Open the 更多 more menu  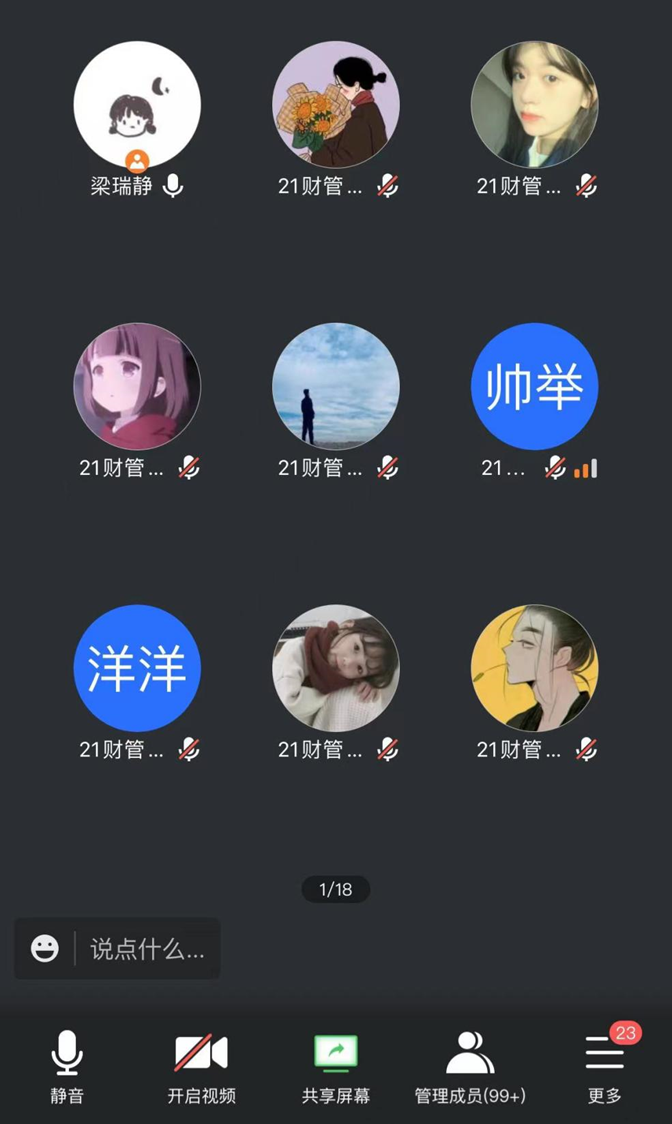tap(604, 1066)
